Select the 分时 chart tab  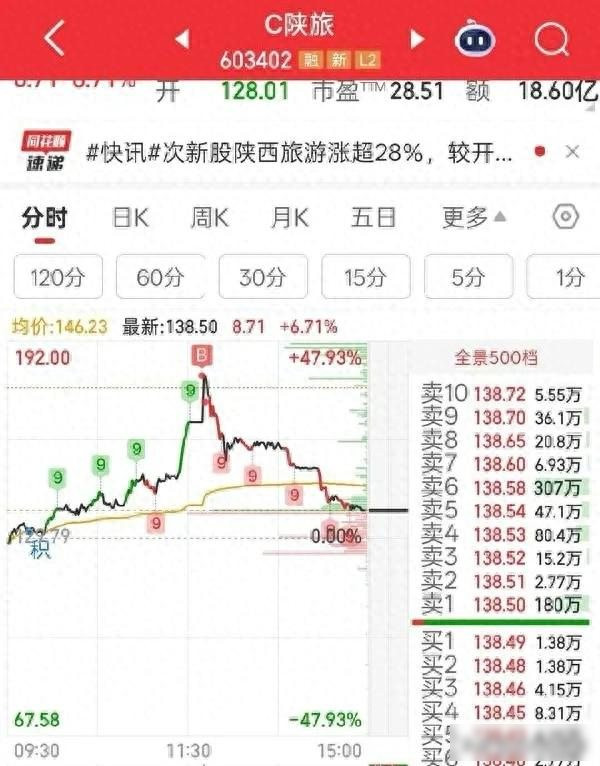pyautogui.click(x=44, y=218)
